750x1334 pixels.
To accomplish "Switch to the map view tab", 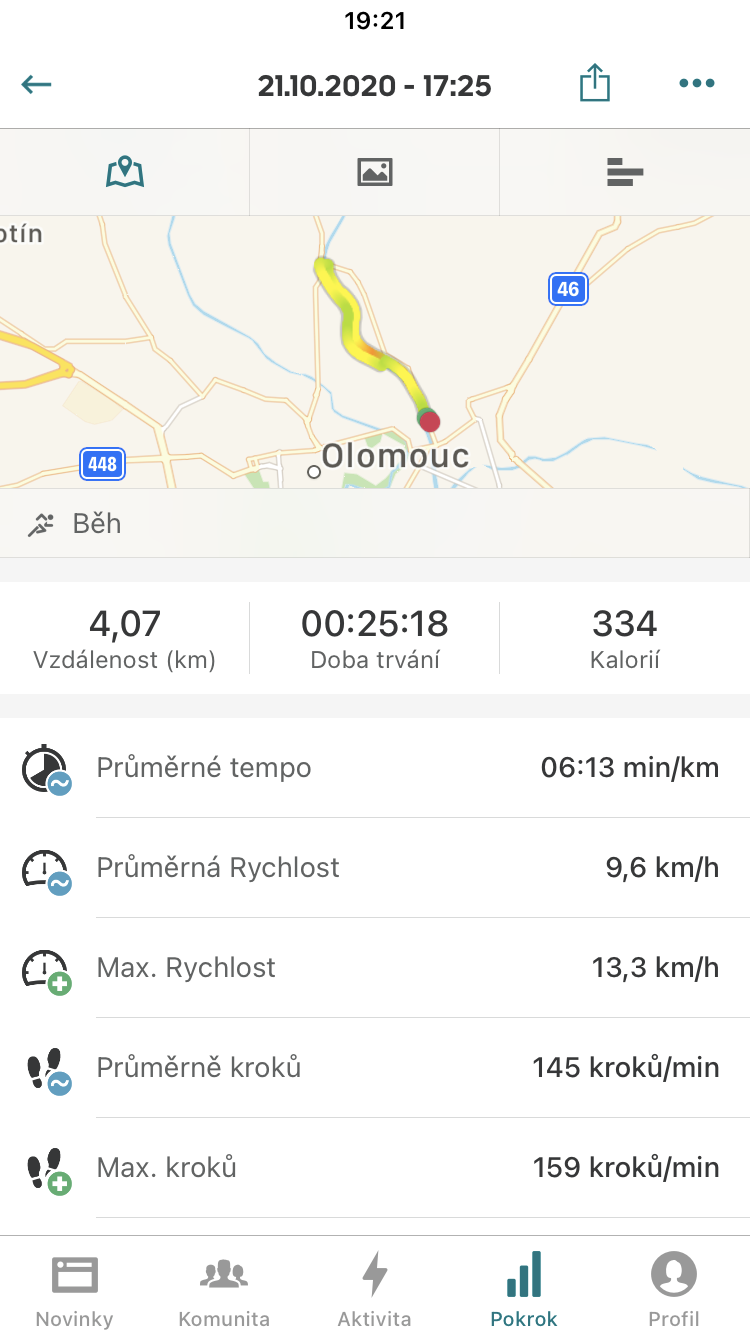I will 125,172.
